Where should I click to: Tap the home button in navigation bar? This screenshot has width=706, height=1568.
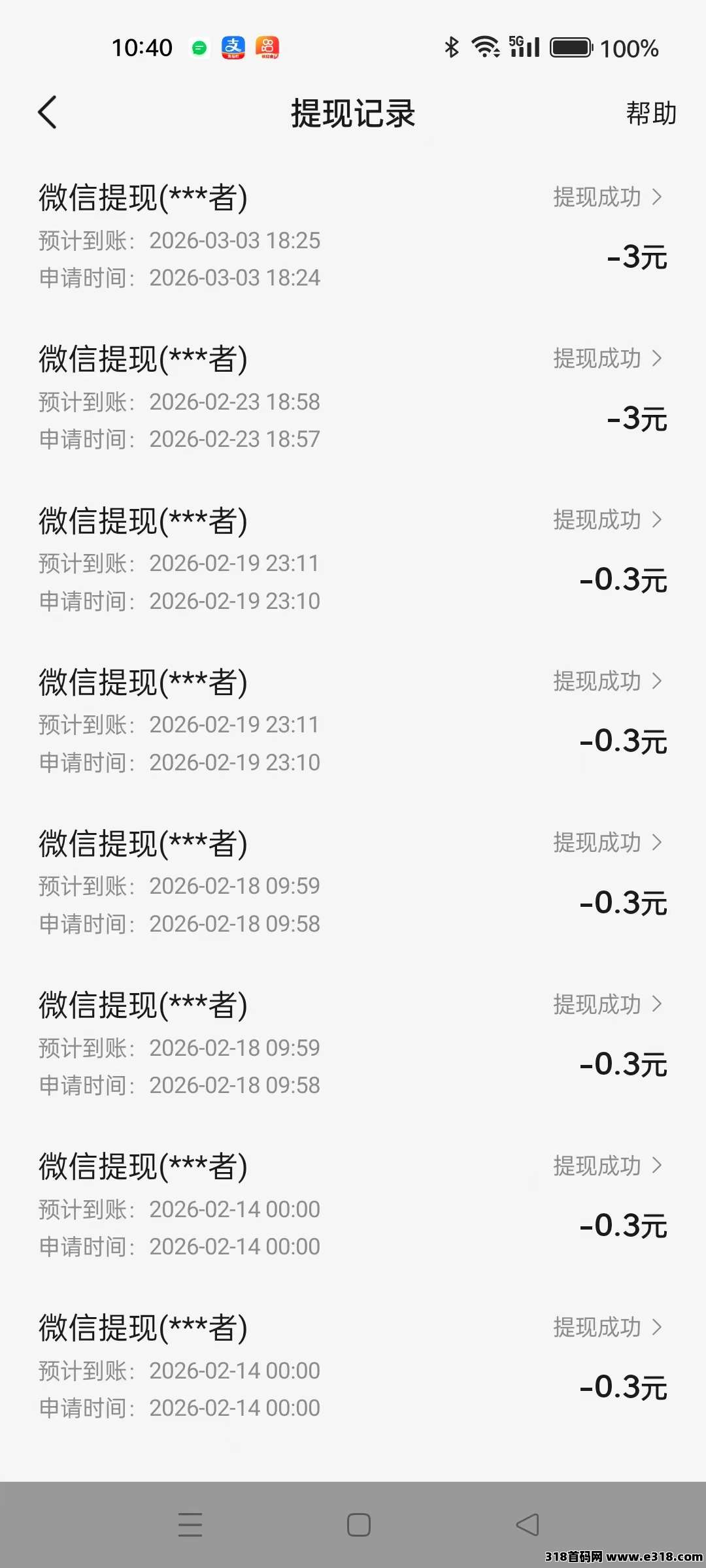(x=359, y=1524)
